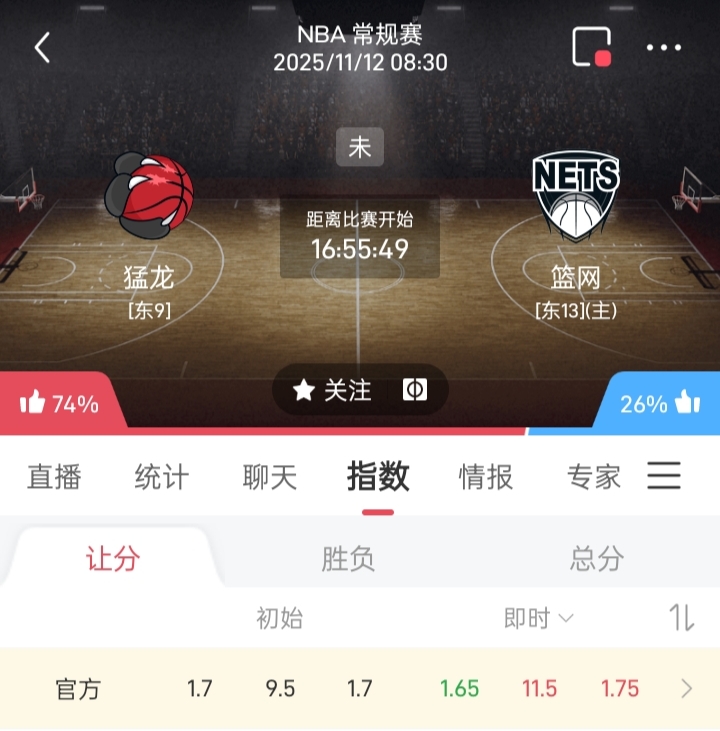Select the 指数 tab
720x731 pixels.
pyautogui.click(x=378, y=477)
